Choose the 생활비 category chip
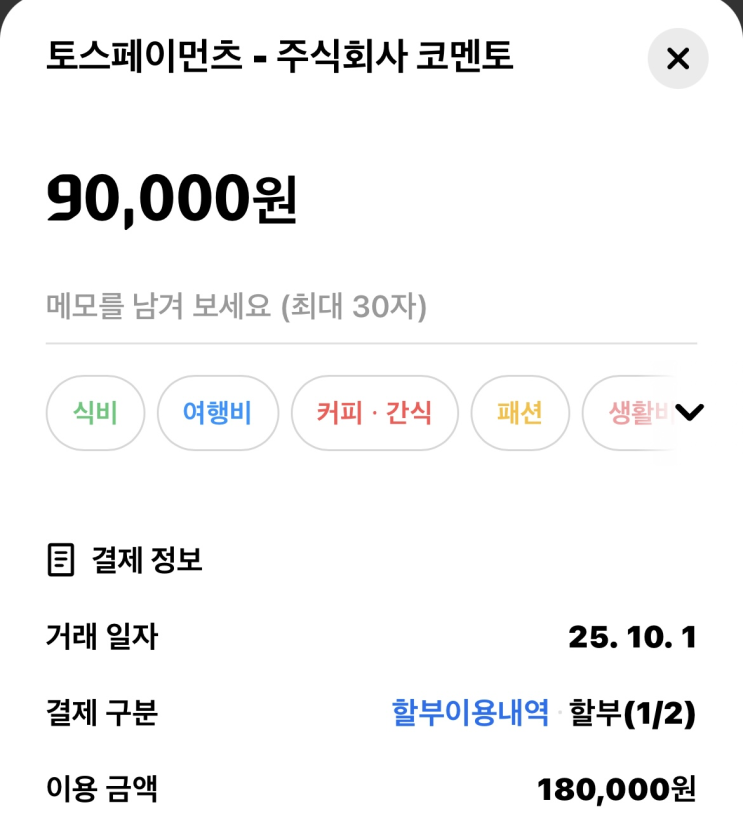This screenshot has width=743, height=833. point(627,413)
